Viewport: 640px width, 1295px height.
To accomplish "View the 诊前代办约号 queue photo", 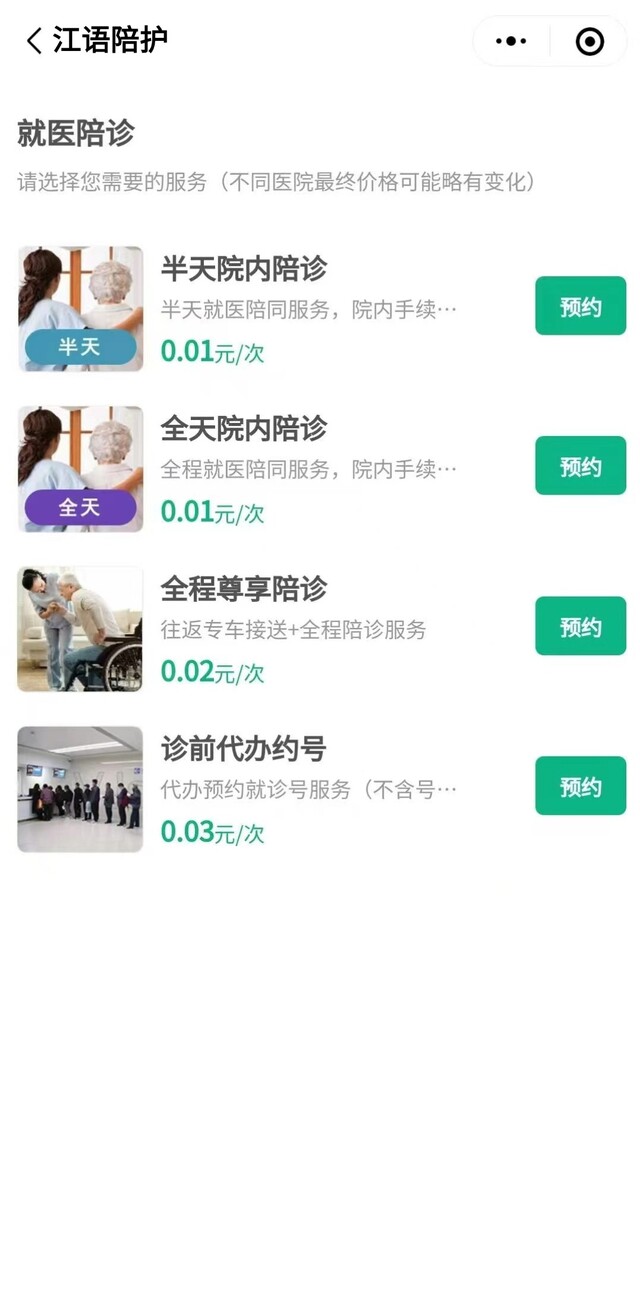I will point(80,789).
